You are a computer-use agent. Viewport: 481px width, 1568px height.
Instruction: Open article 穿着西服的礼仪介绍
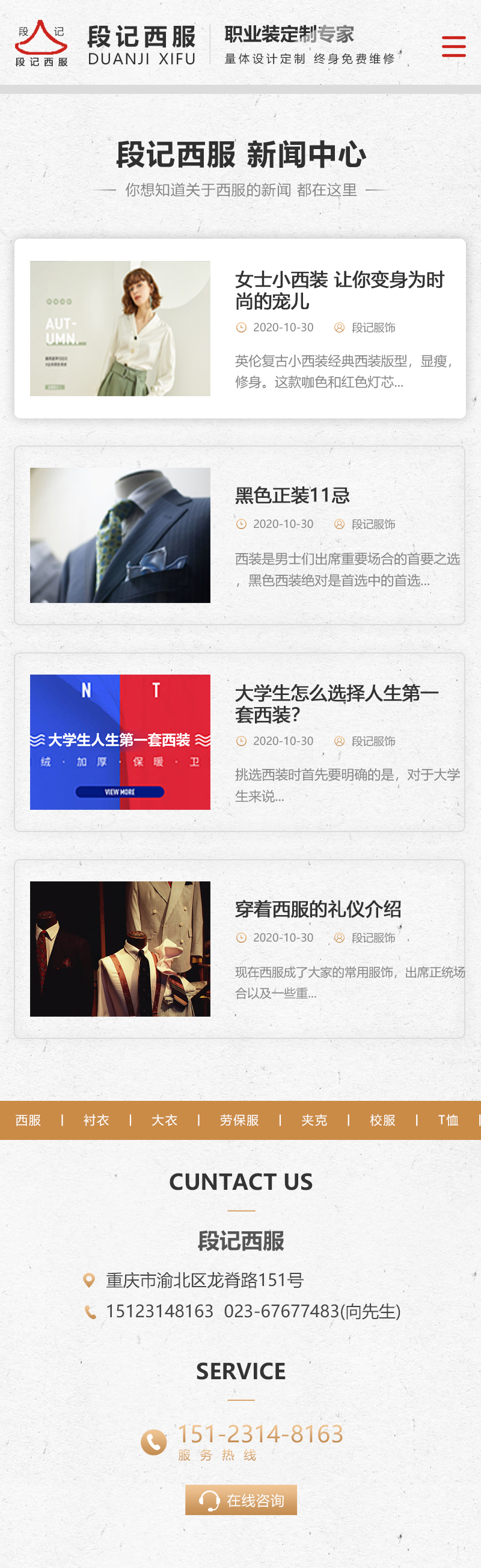point(318,909)
